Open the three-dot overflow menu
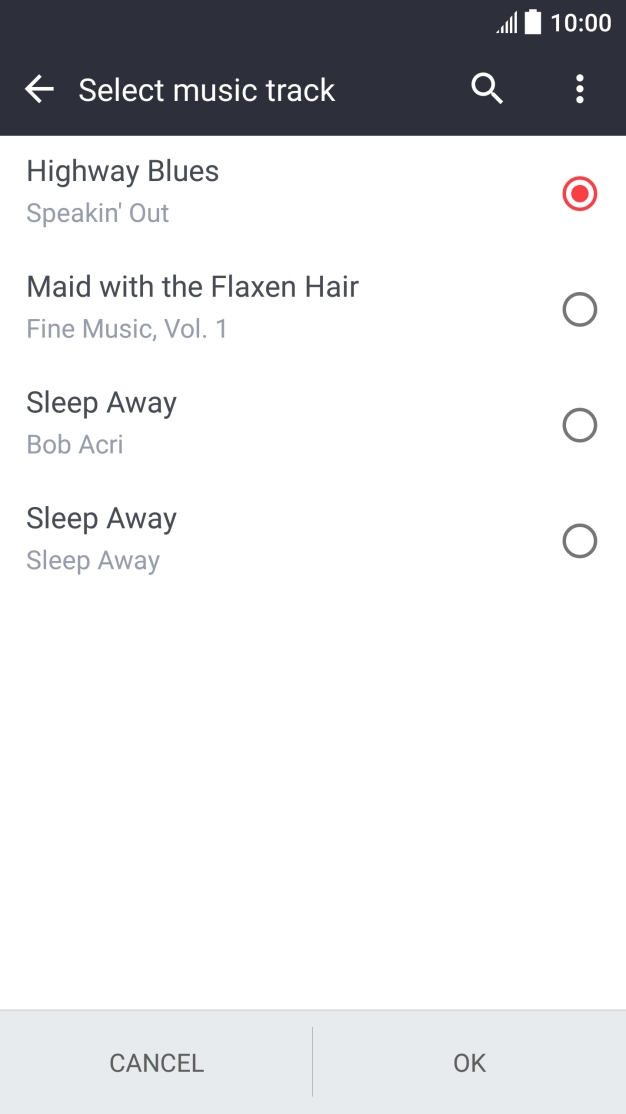 coord(580,90)
